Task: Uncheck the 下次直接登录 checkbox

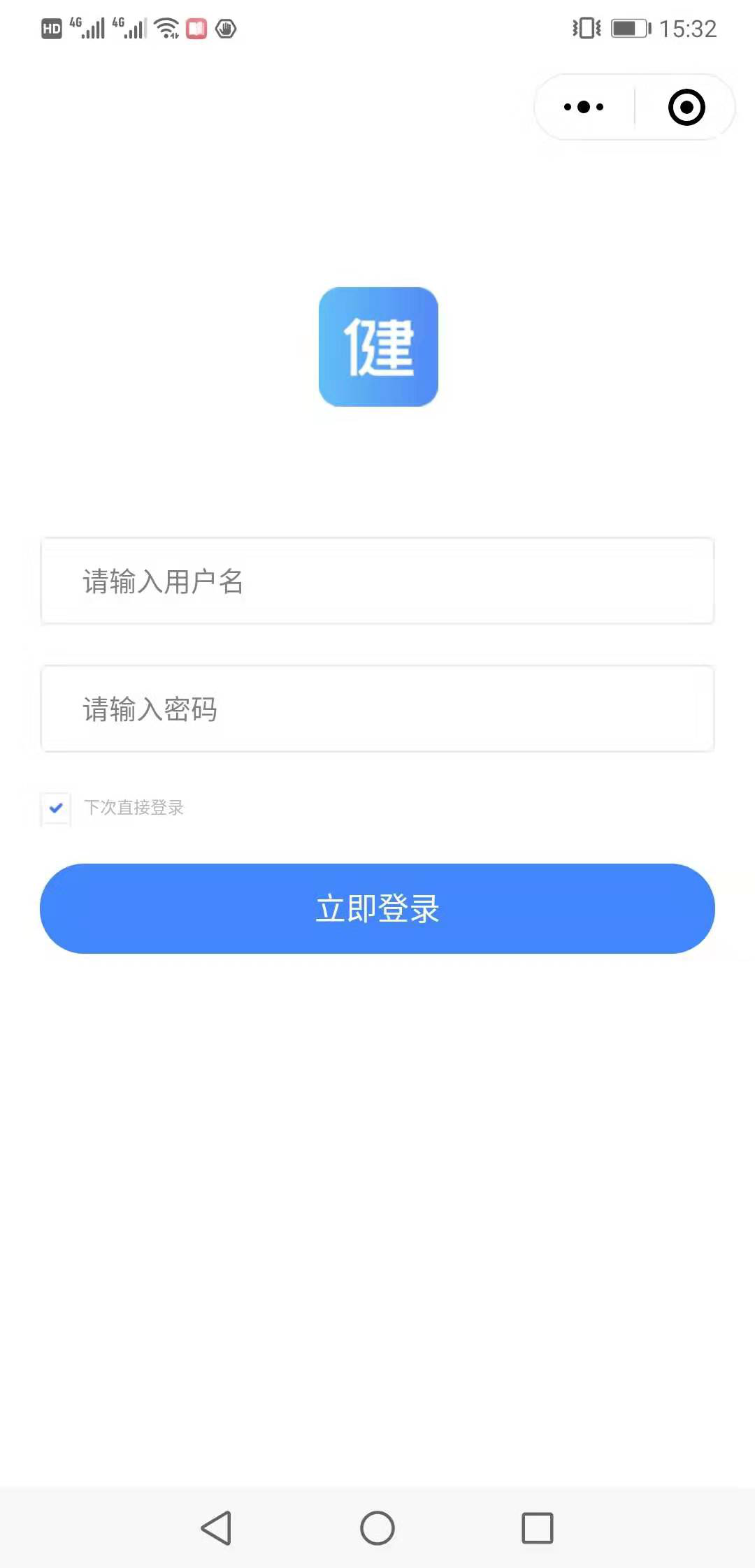Action: 56,808
